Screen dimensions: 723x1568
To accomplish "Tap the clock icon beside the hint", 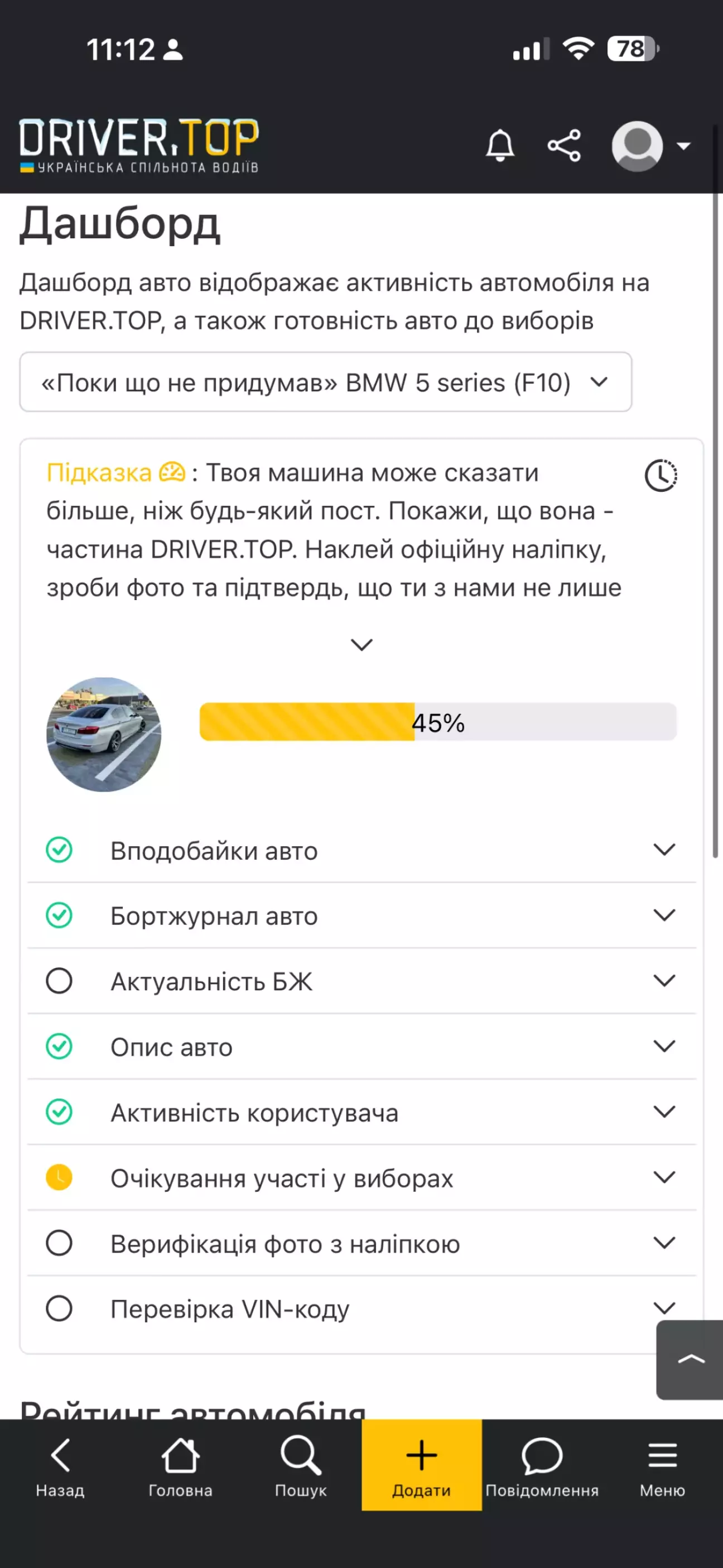I will click(661, 476).
